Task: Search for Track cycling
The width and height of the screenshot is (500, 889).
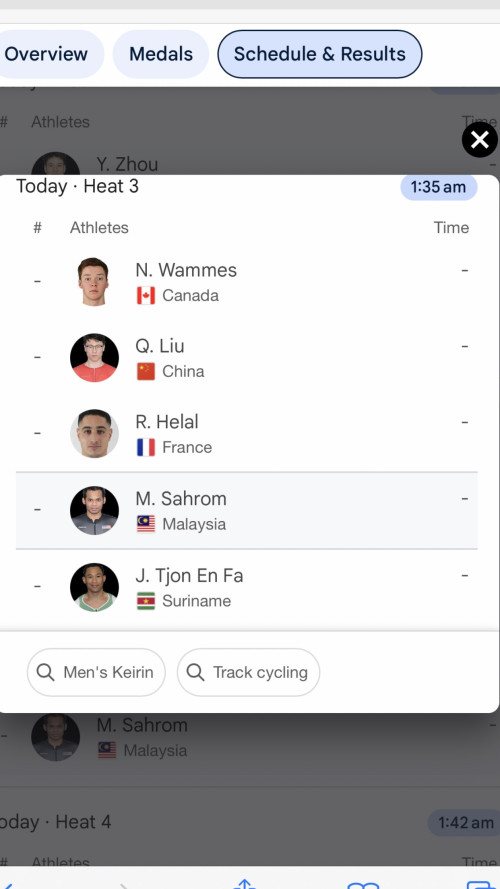Action: coord(248,672)
